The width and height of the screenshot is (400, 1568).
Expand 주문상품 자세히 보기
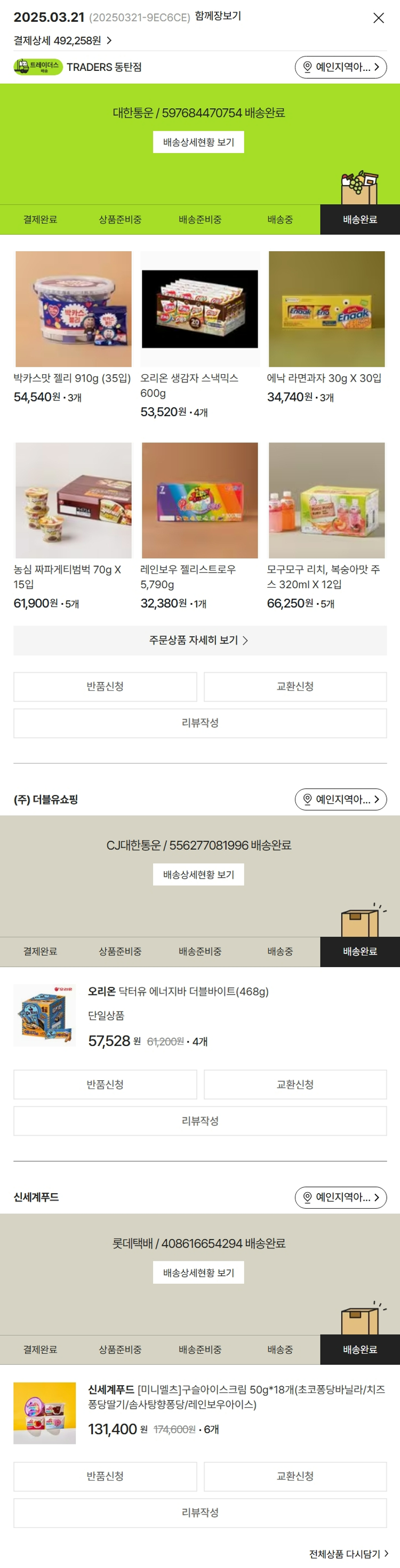[199, 640]
